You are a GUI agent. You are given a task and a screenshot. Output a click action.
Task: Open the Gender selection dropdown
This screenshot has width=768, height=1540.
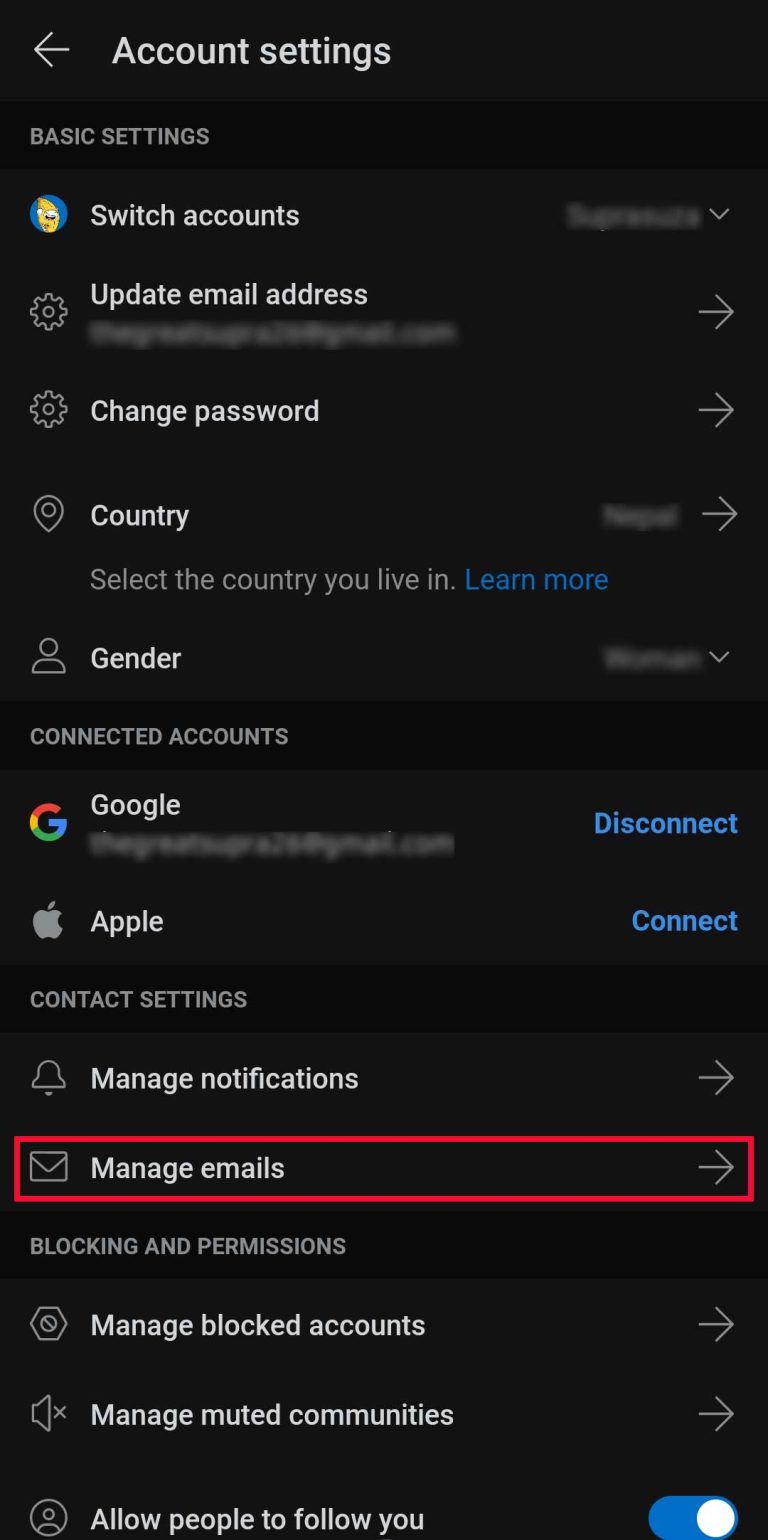pos(717,657)
